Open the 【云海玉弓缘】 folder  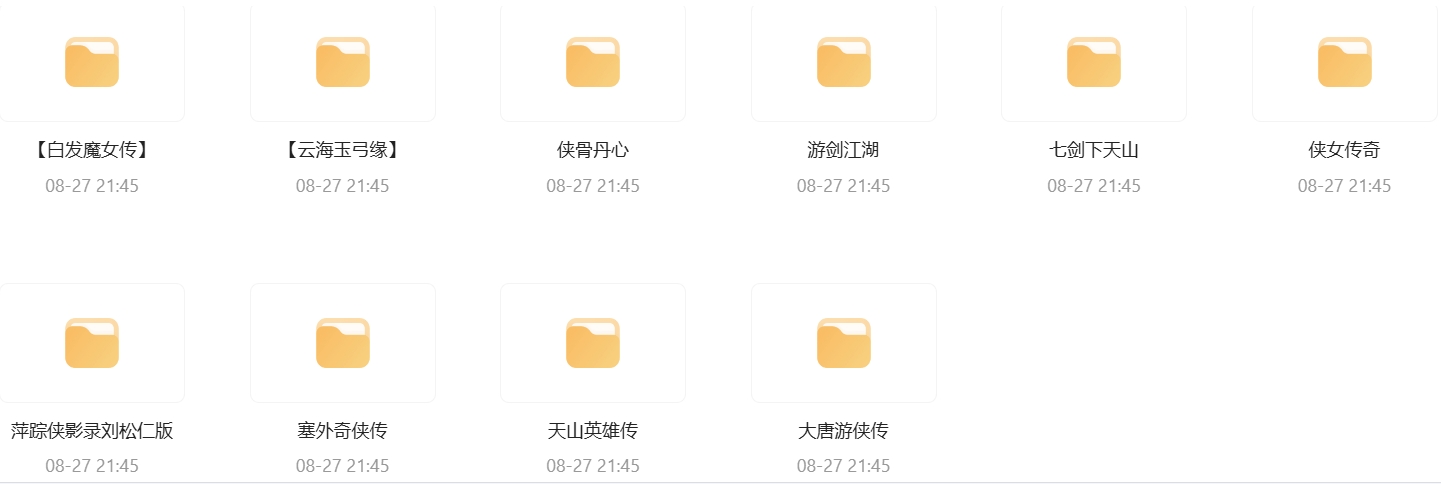343,62
